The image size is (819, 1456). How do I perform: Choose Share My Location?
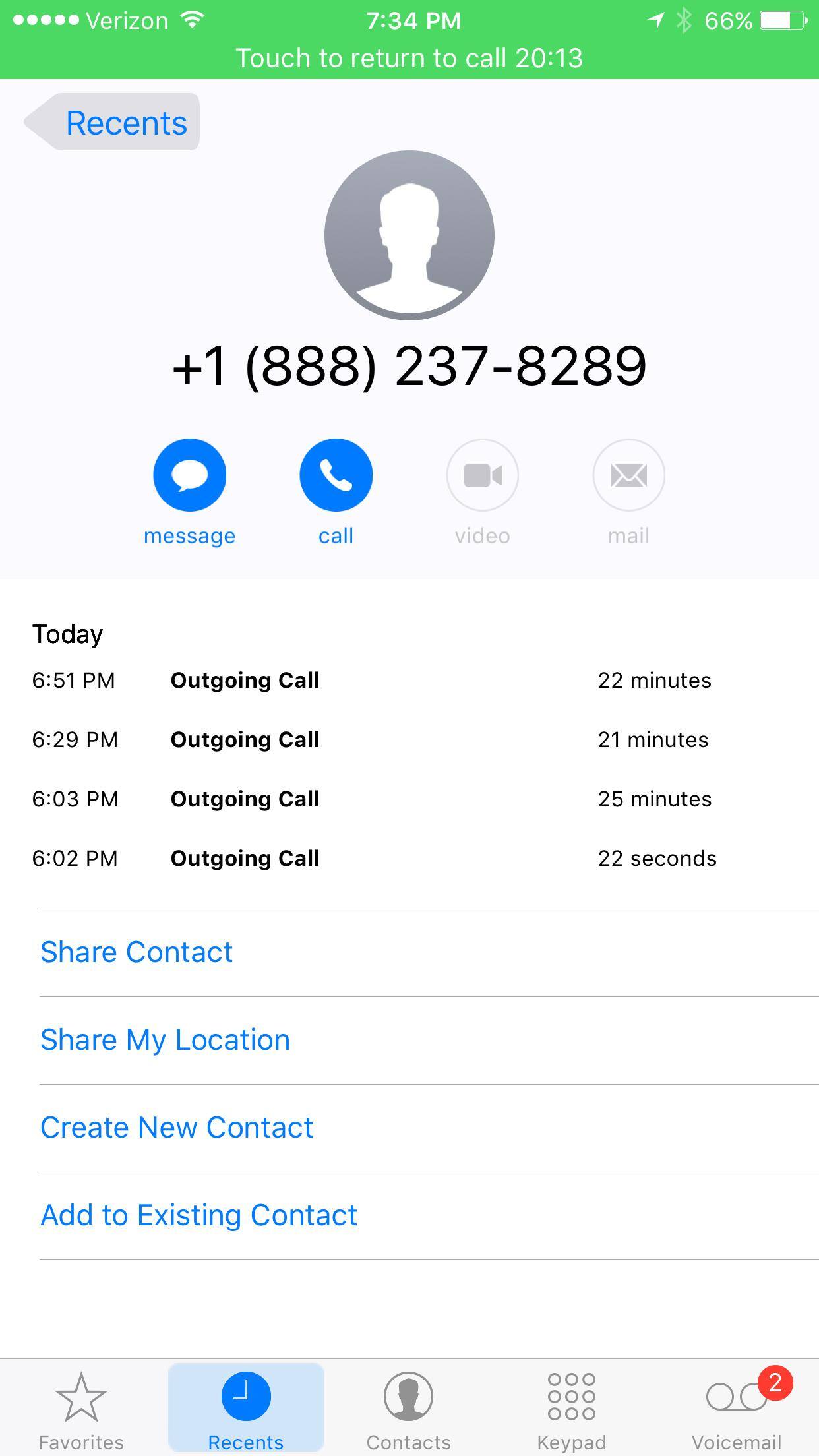[x=165, y=1040]
